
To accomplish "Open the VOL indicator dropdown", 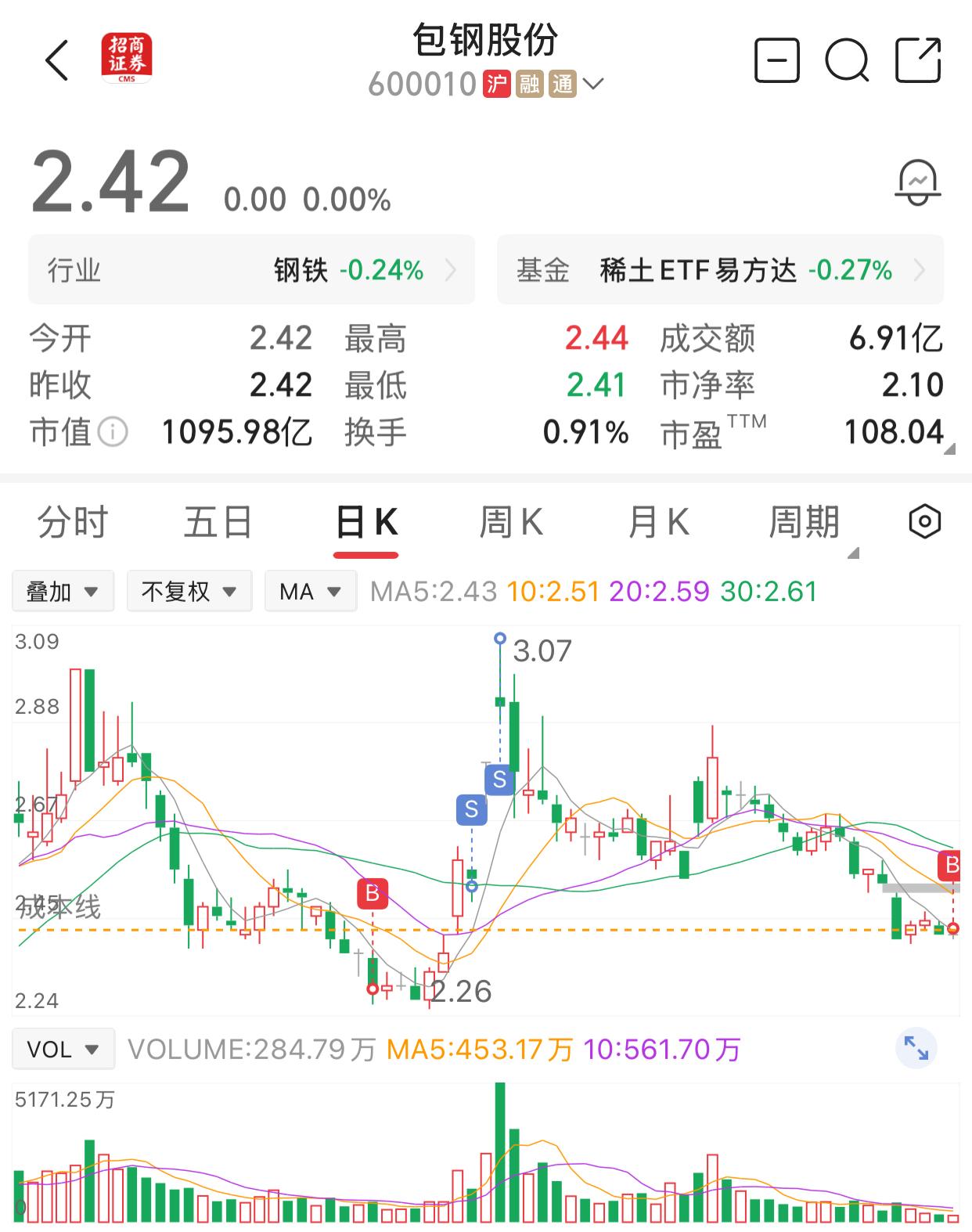I will tap(63, 1048).
